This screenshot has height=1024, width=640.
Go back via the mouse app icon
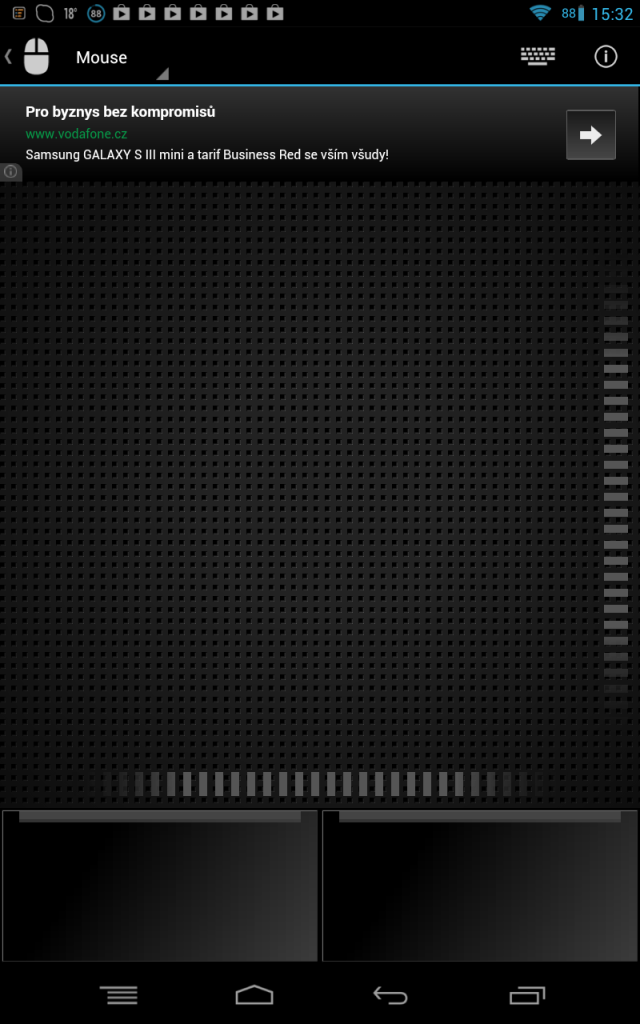click(32, 57)
